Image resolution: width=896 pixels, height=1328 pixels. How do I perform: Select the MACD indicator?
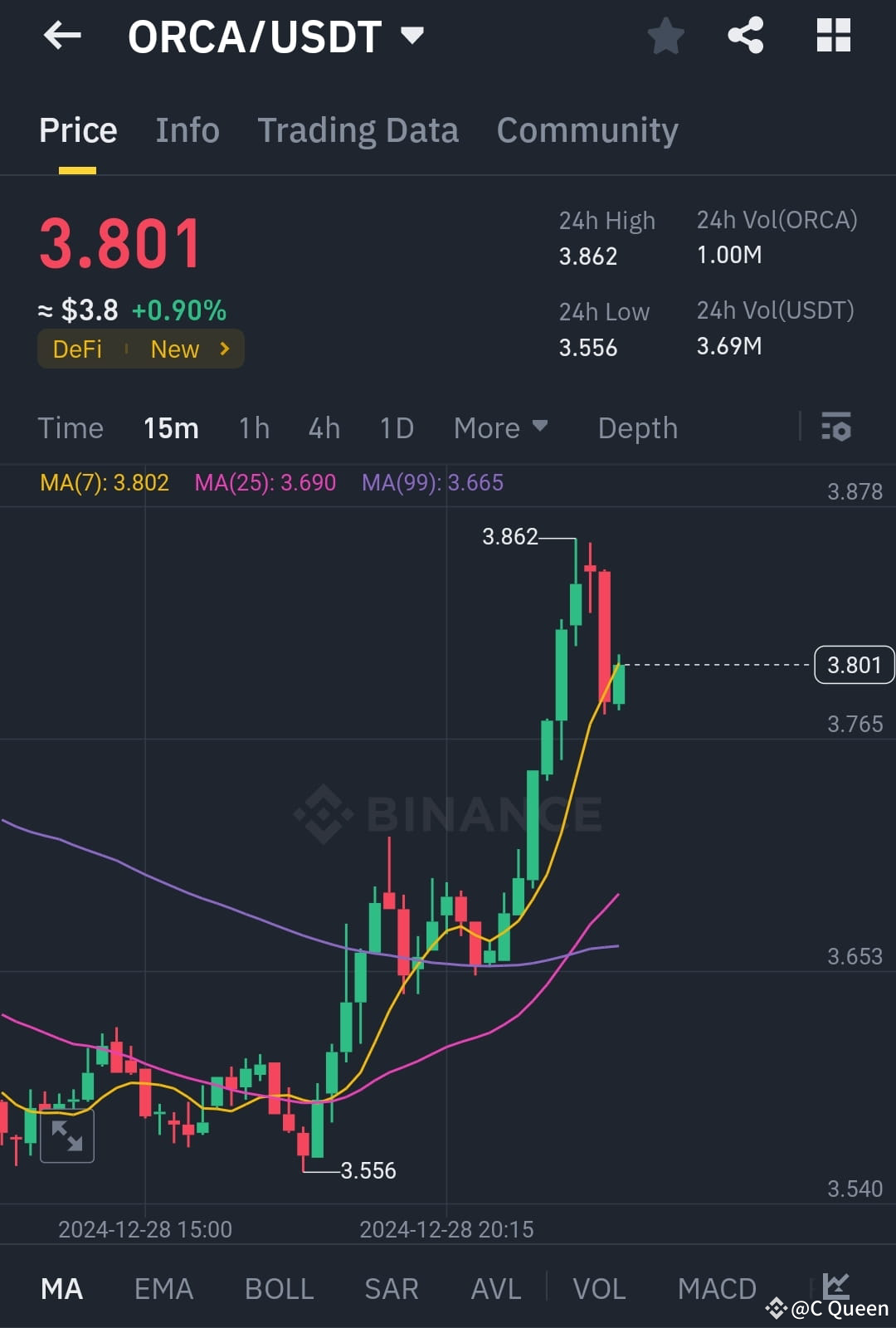click(716, 1287)
